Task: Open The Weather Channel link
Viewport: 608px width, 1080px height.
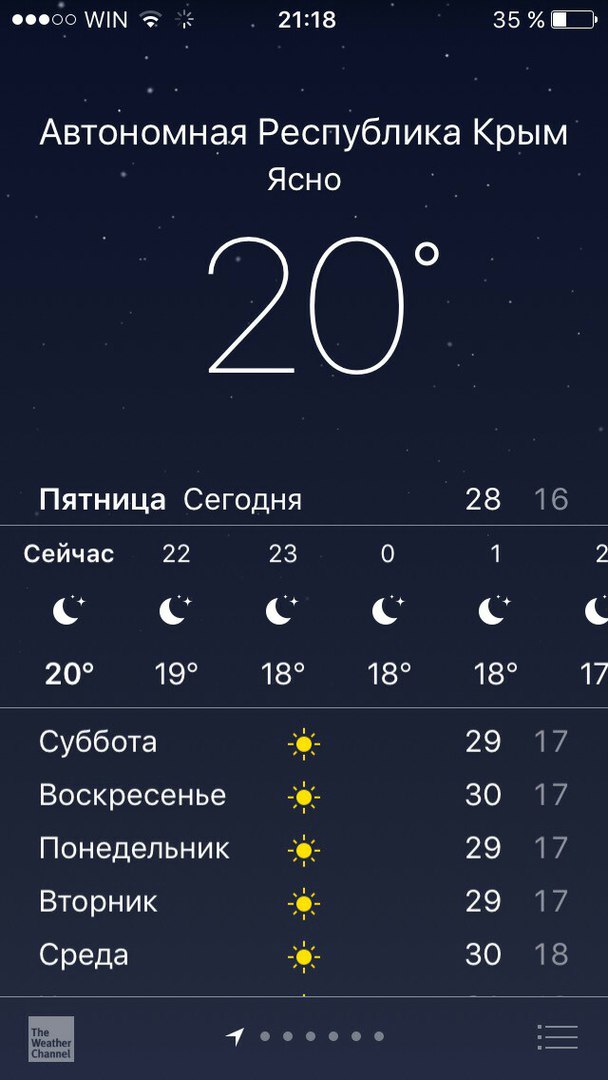Action: point(50,1038)
